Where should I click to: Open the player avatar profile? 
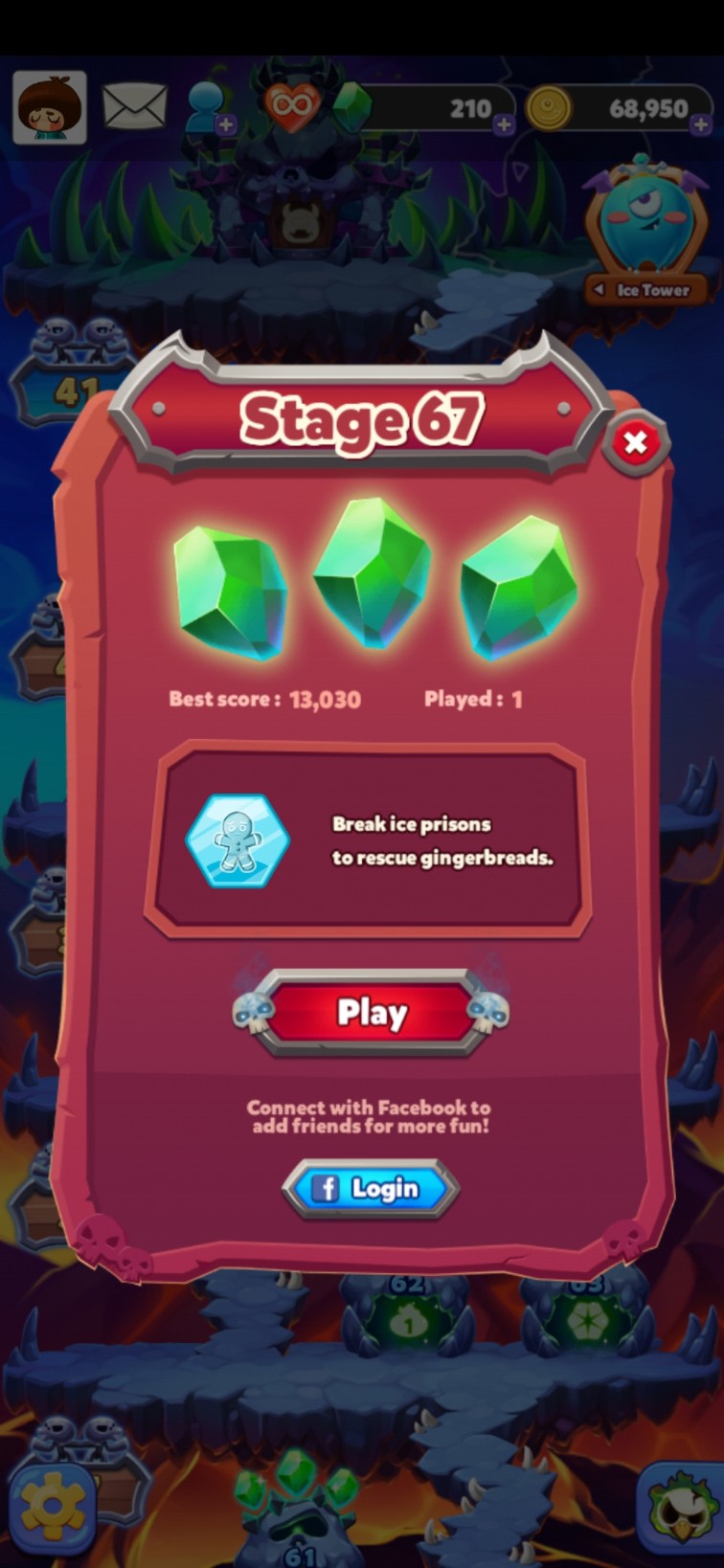pos(50,107)
